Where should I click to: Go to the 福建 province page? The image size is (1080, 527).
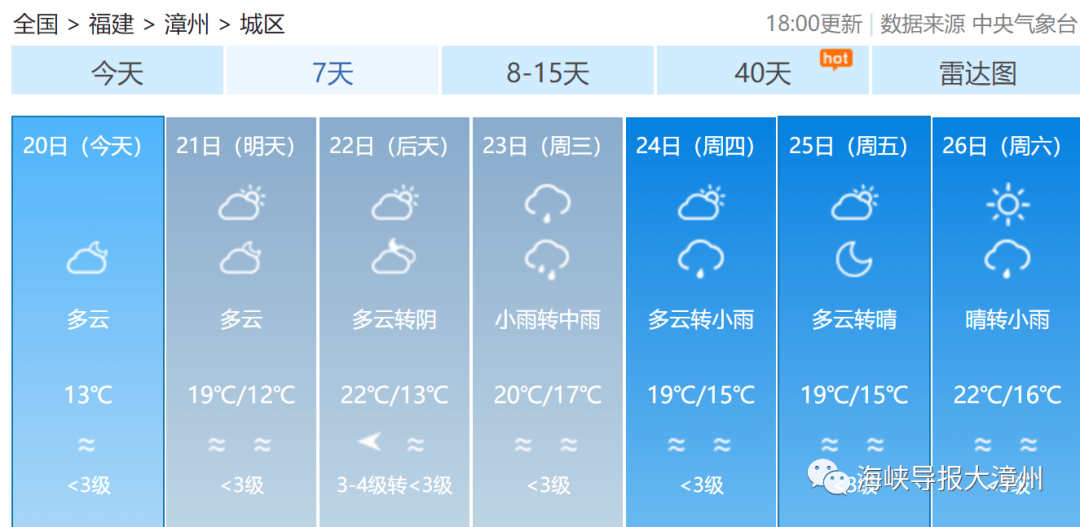tap(111, 24)
